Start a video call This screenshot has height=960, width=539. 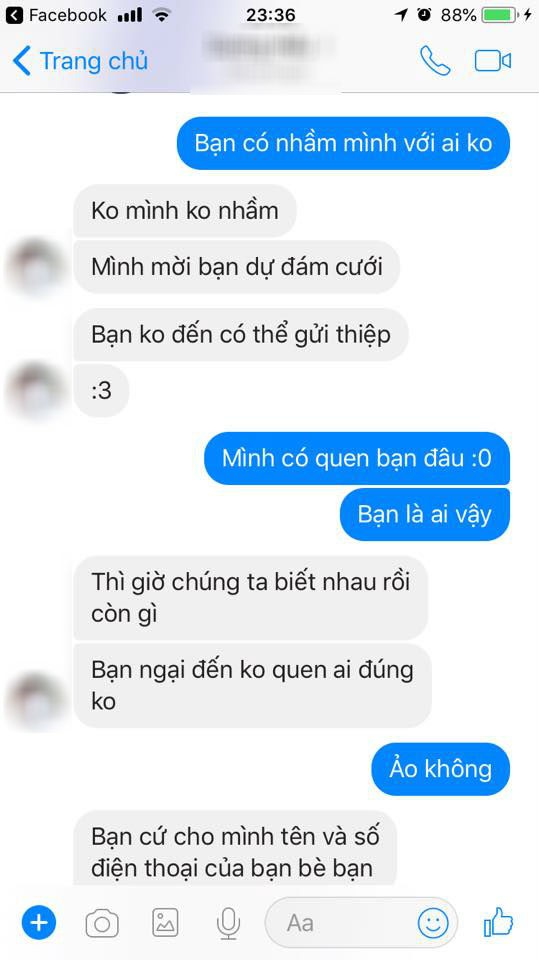(492, 61)
